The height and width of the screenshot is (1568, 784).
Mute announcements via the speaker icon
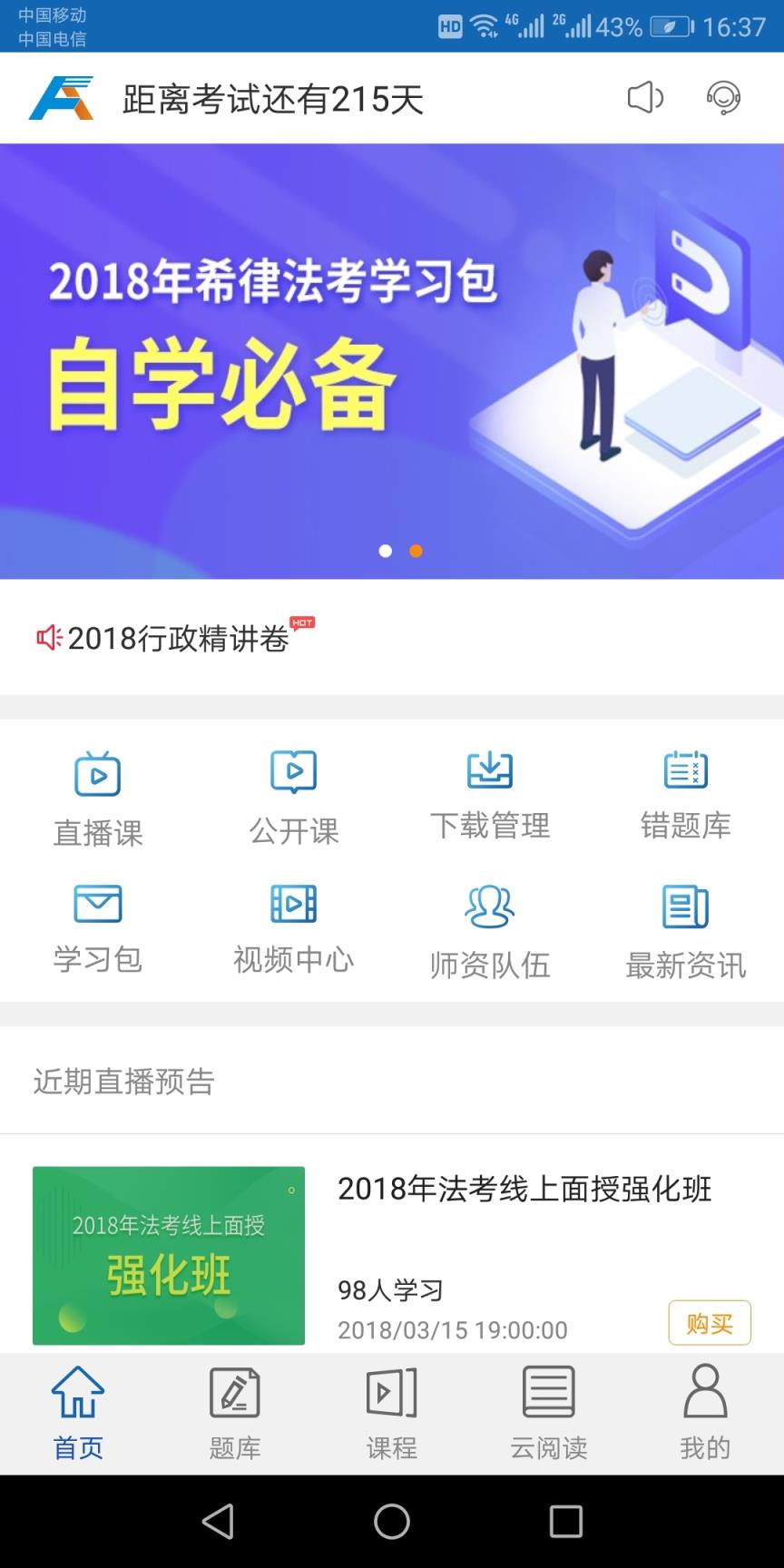(644, 98)
